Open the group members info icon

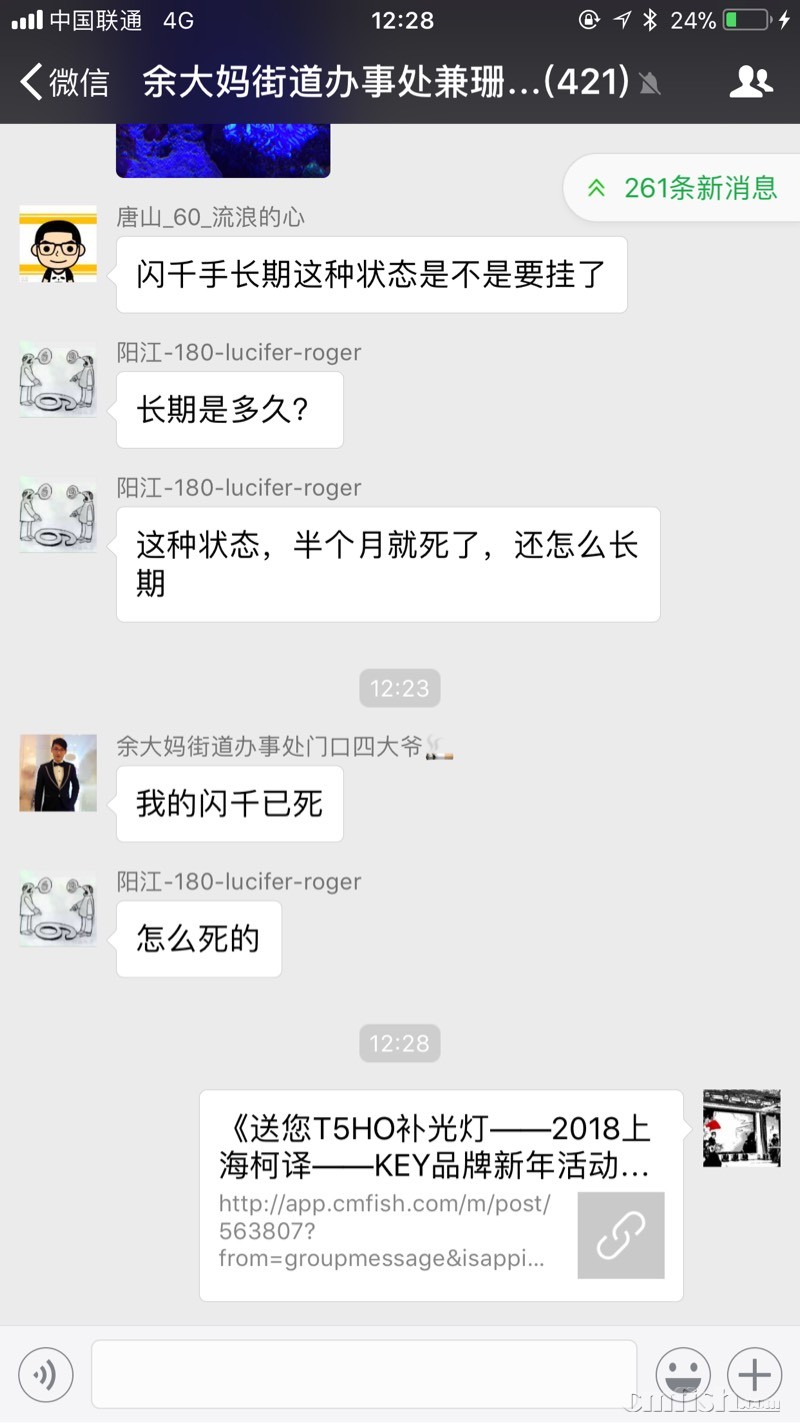click(x=751, y=82)
